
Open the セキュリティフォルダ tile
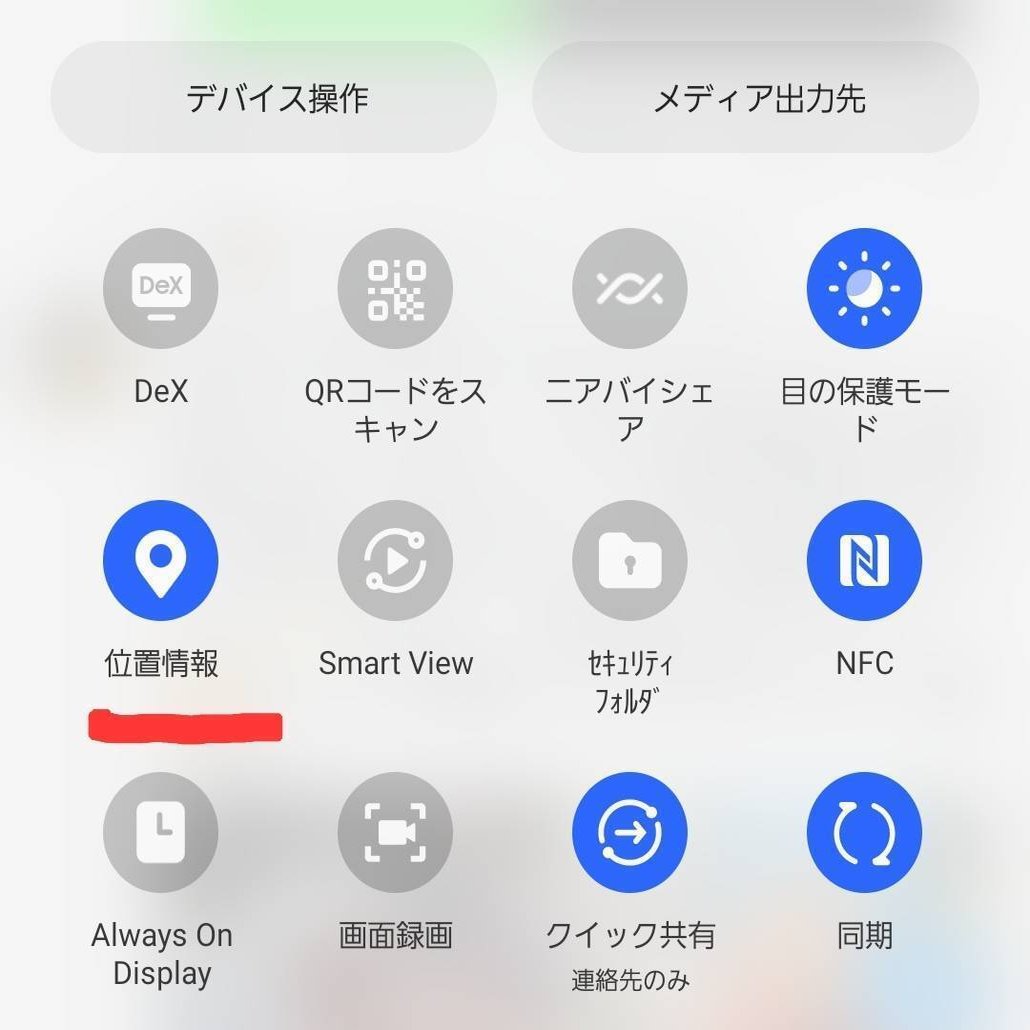630,560
